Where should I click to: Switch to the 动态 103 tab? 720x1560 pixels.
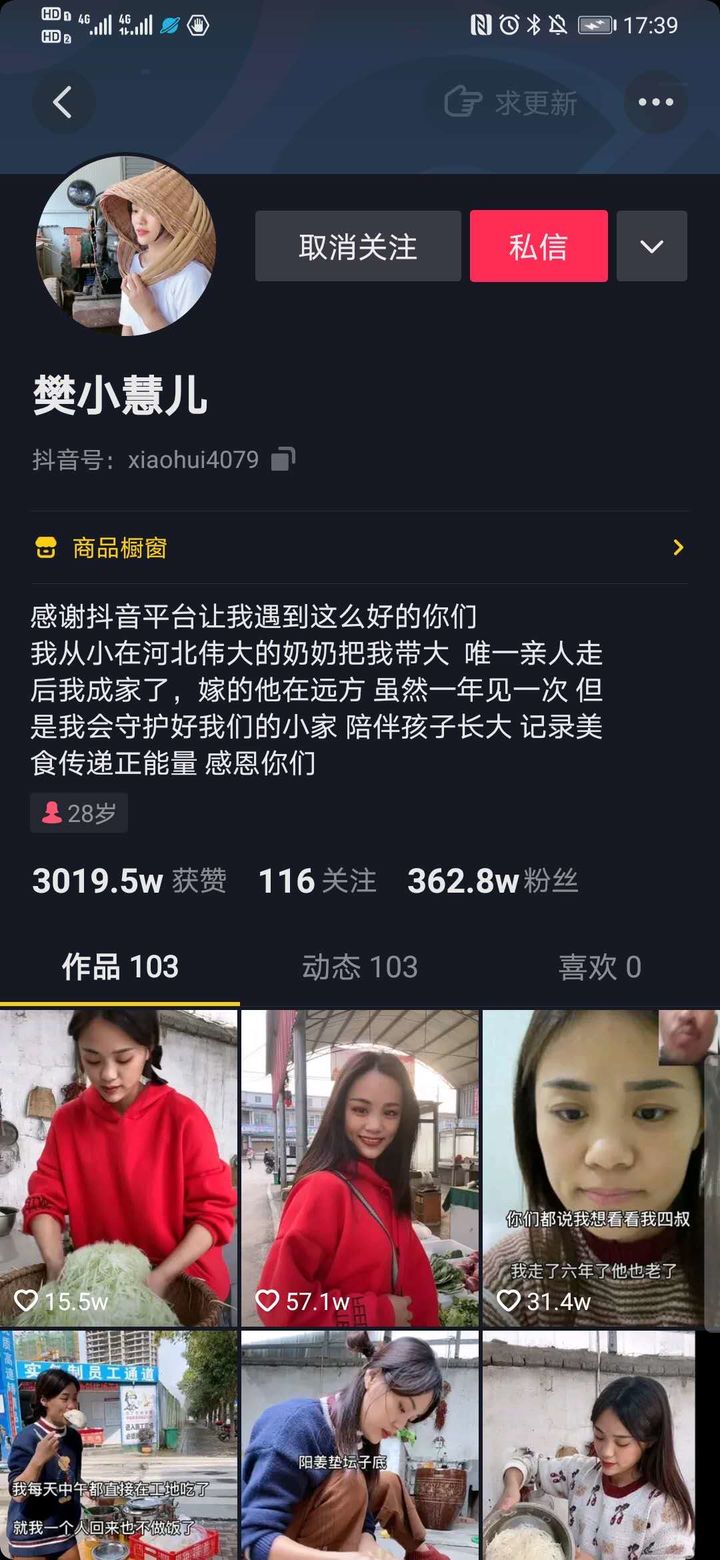pyautogui.click(x=360, y=967)
